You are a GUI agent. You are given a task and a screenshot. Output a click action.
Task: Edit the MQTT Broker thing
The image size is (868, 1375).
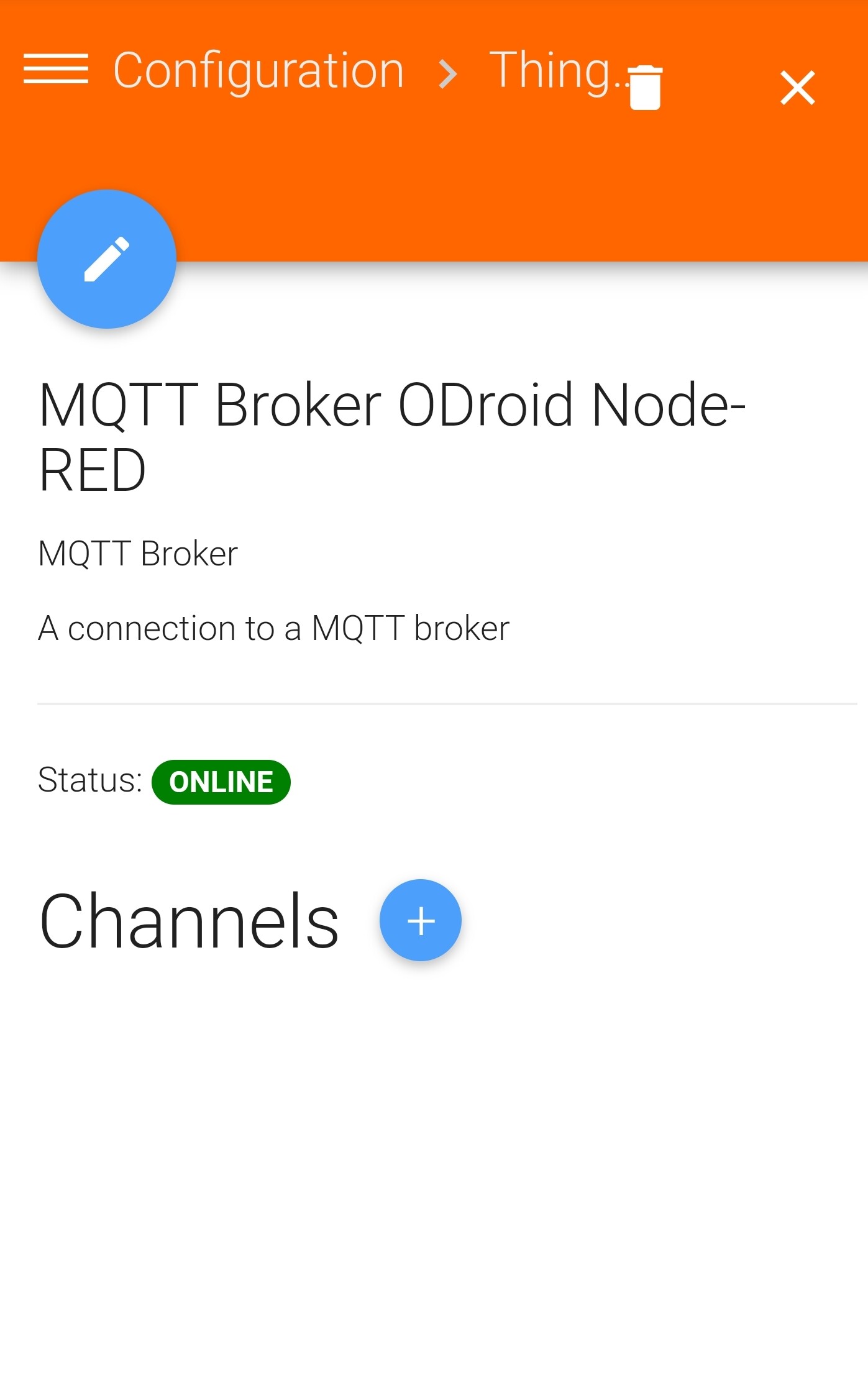pyautogui.click(x=107, y=259)
